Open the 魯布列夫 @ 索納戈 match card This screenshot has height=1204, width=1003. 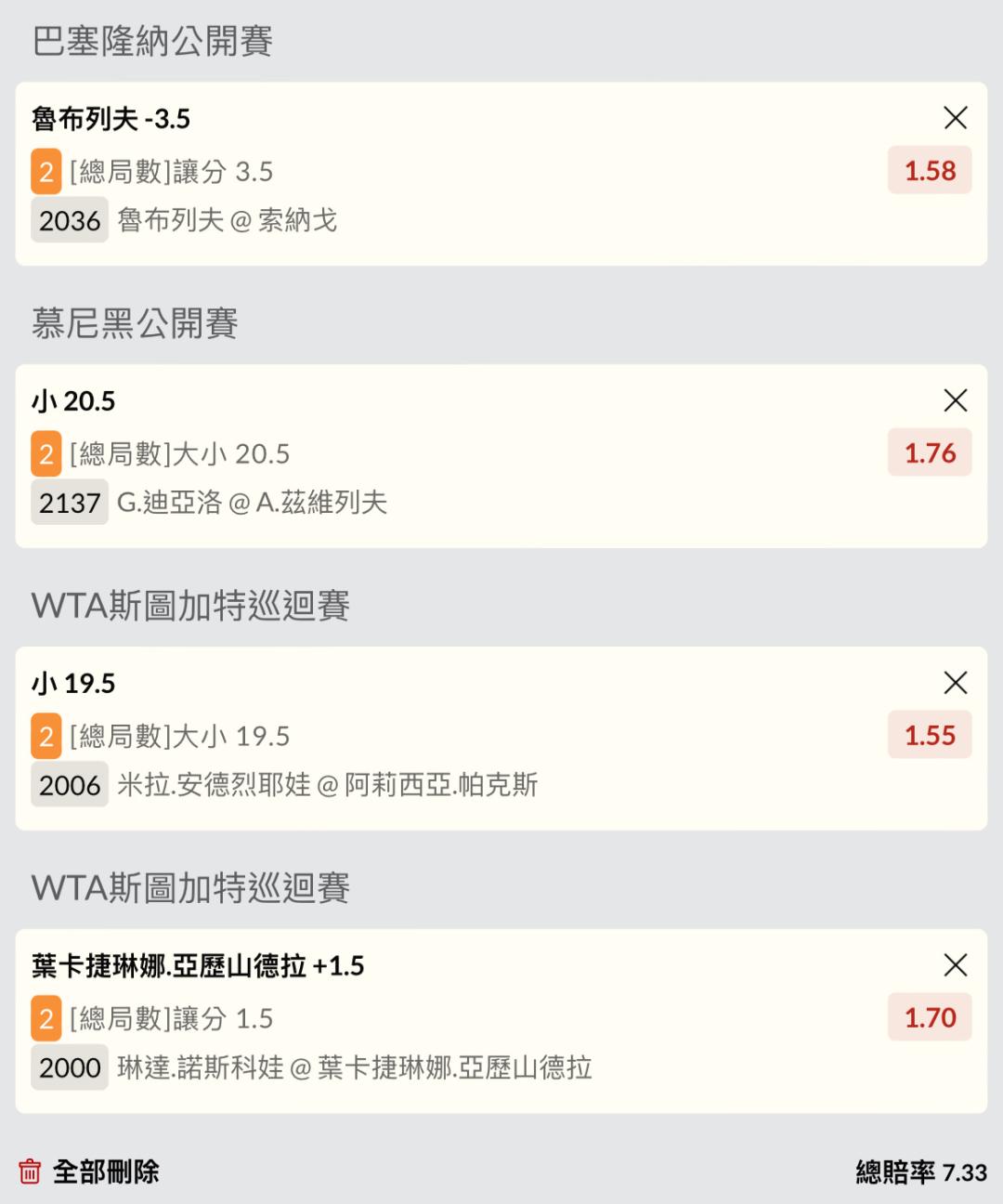[227, 221]
